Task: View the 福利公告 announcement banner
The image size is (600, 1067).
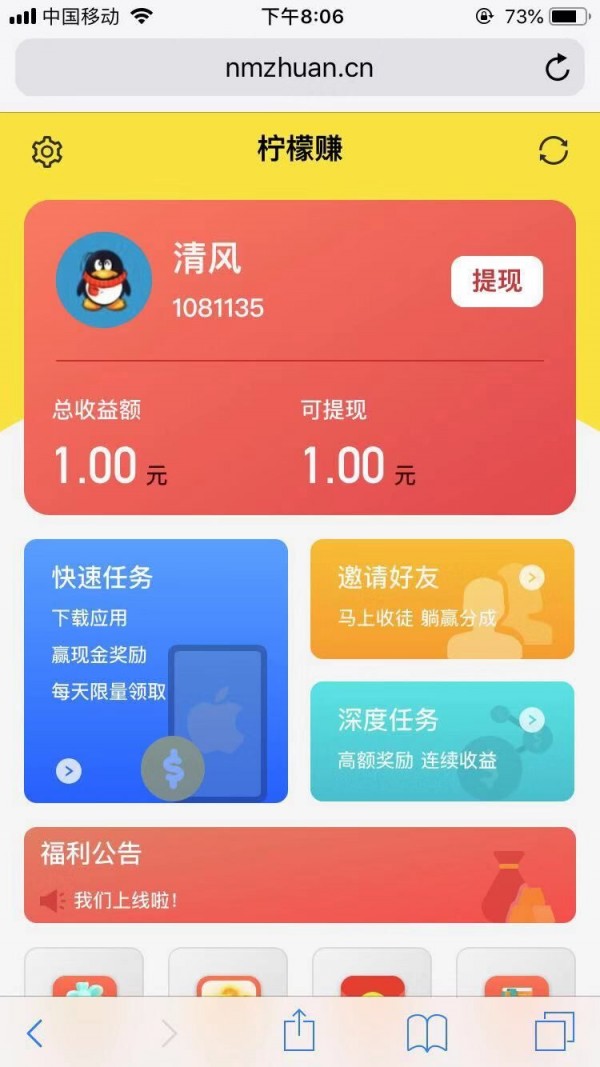Action: [299, 874]
